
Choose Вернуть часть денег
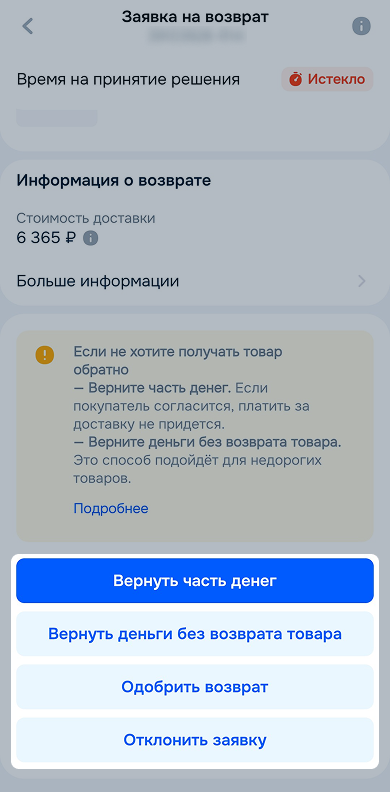tap(195, 580)
